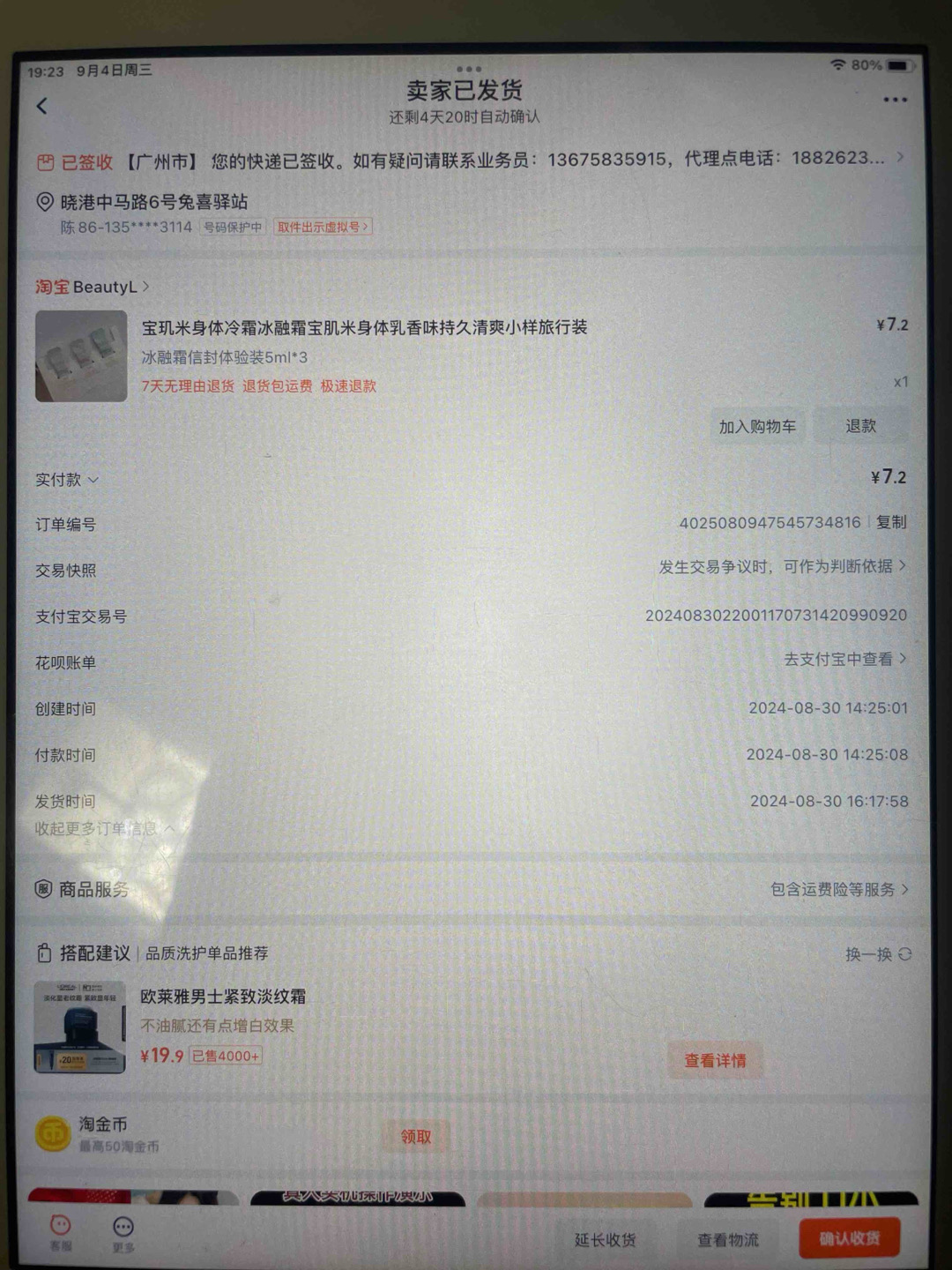
Task: Collapse order details via 收起更多订单信息
Action: click(104, 829)
